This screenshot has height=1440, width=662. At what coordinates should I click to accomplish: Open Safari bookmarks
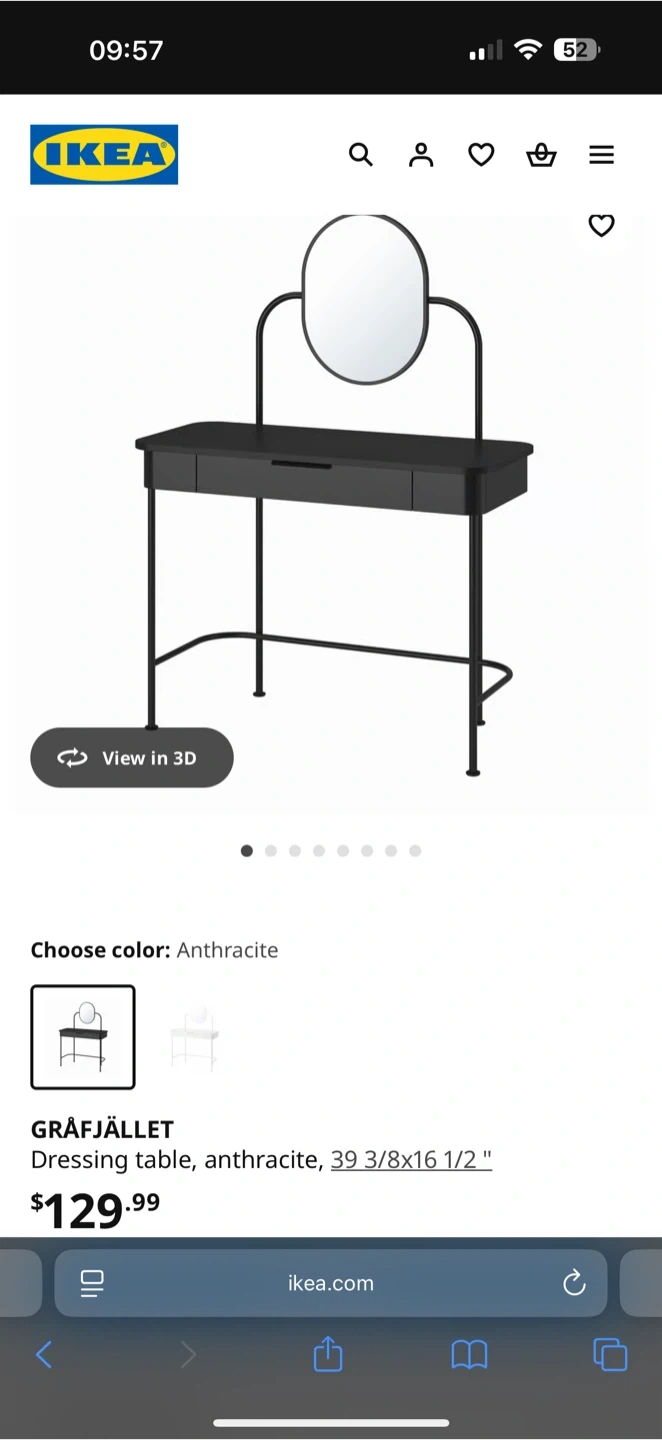(469, 1355)
